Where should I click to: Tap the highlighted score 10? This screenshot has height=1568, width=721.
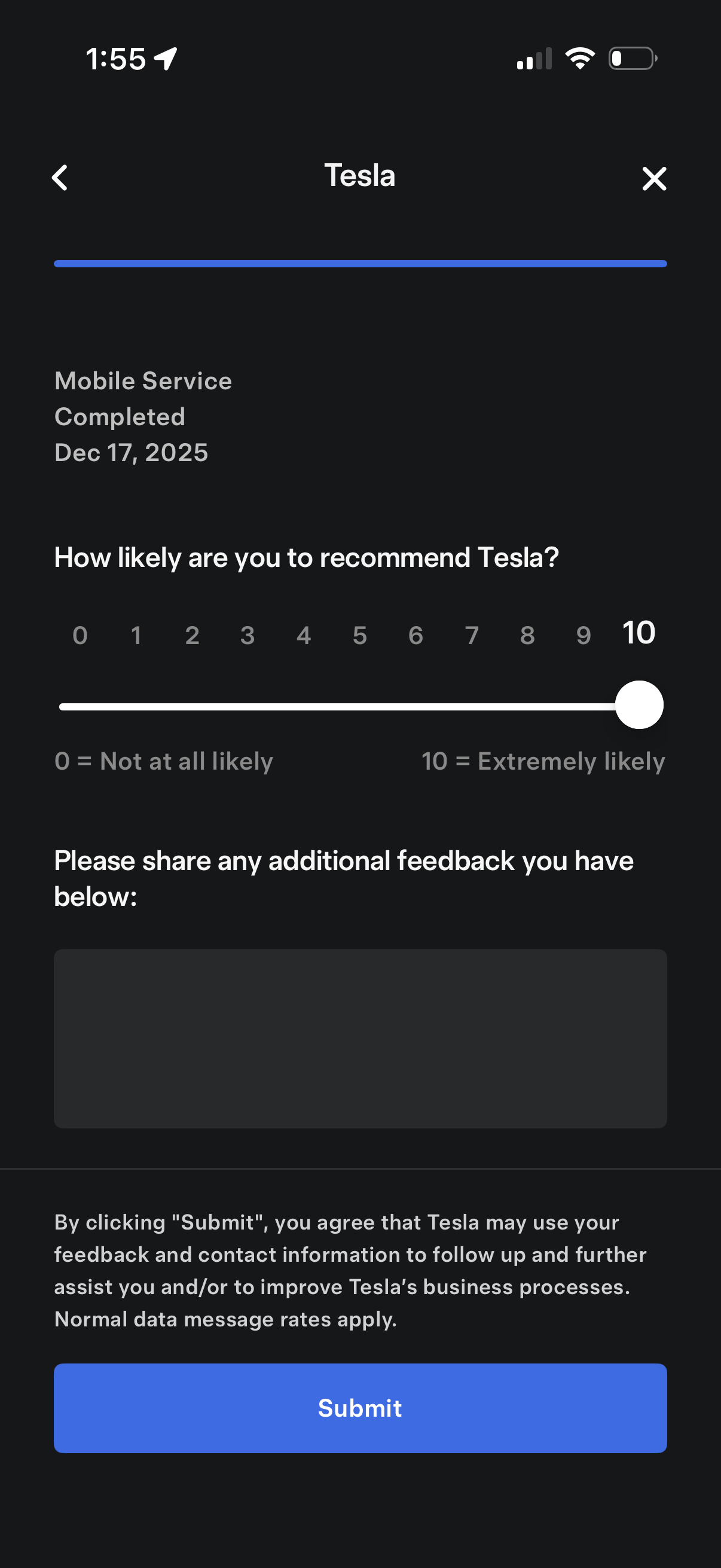pyautogui.click(x=637, y=633)
